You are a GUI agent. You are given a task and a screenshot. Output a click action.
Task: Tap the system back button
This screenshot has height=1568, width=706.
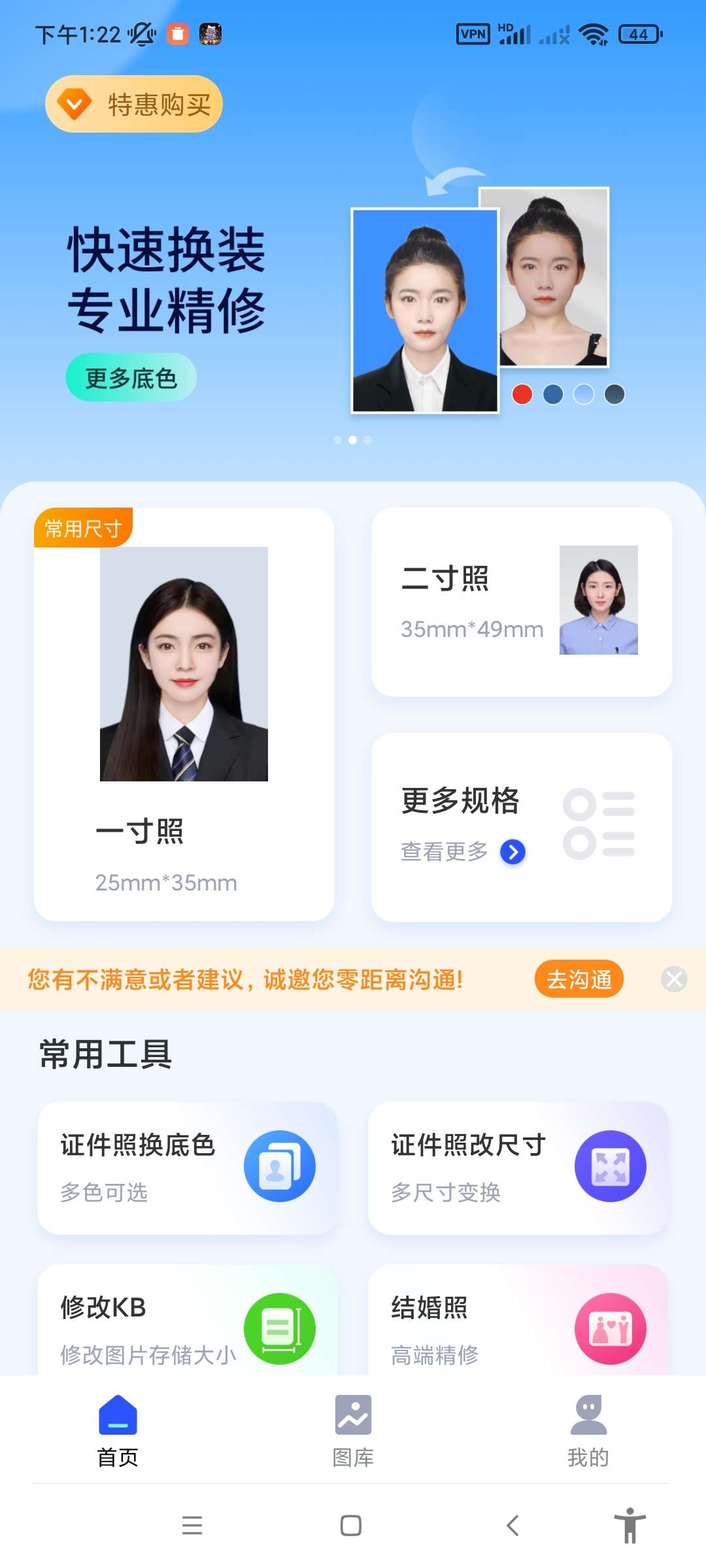[513, 1526]
